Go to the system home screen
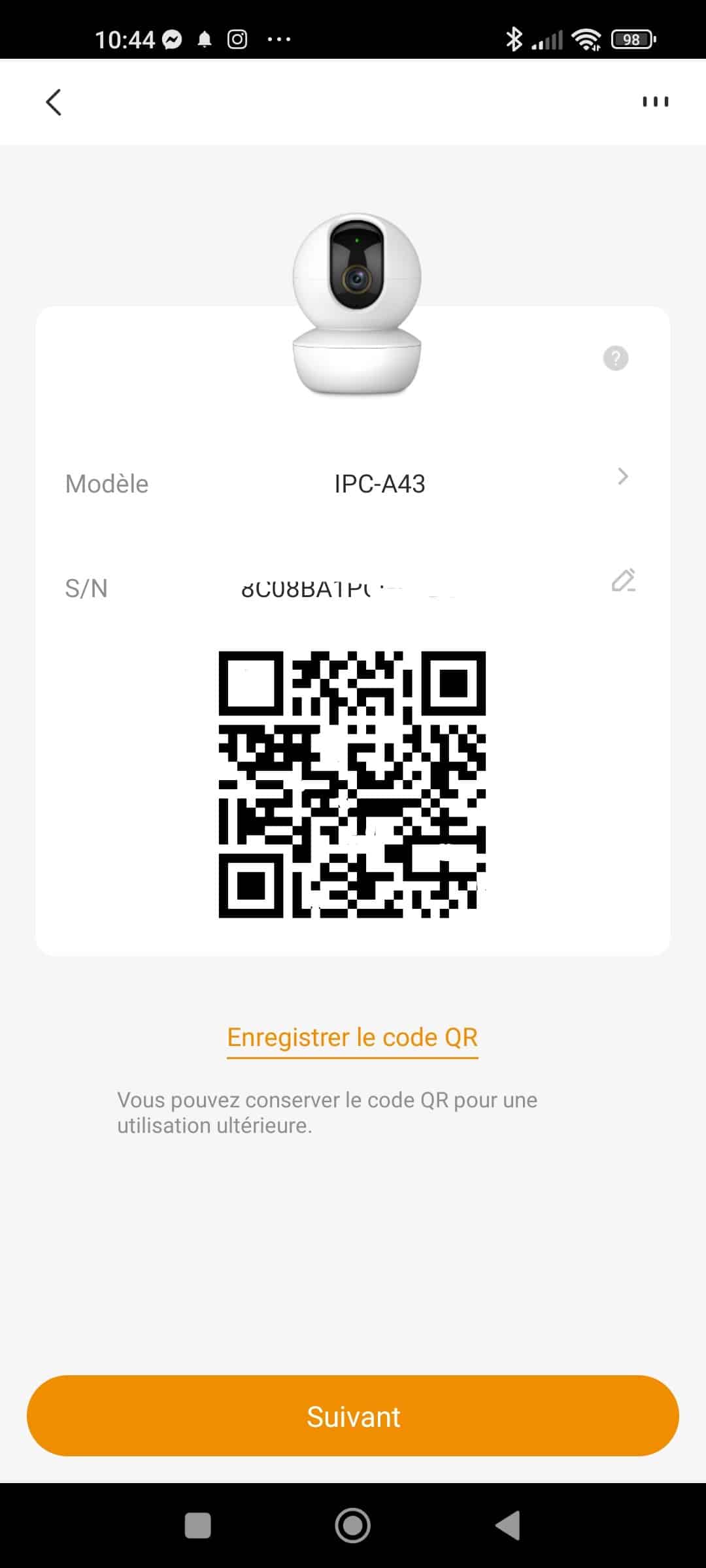Image resolution: width=706 pixels, height=1568 pixels. click(x=352, y=1526)
